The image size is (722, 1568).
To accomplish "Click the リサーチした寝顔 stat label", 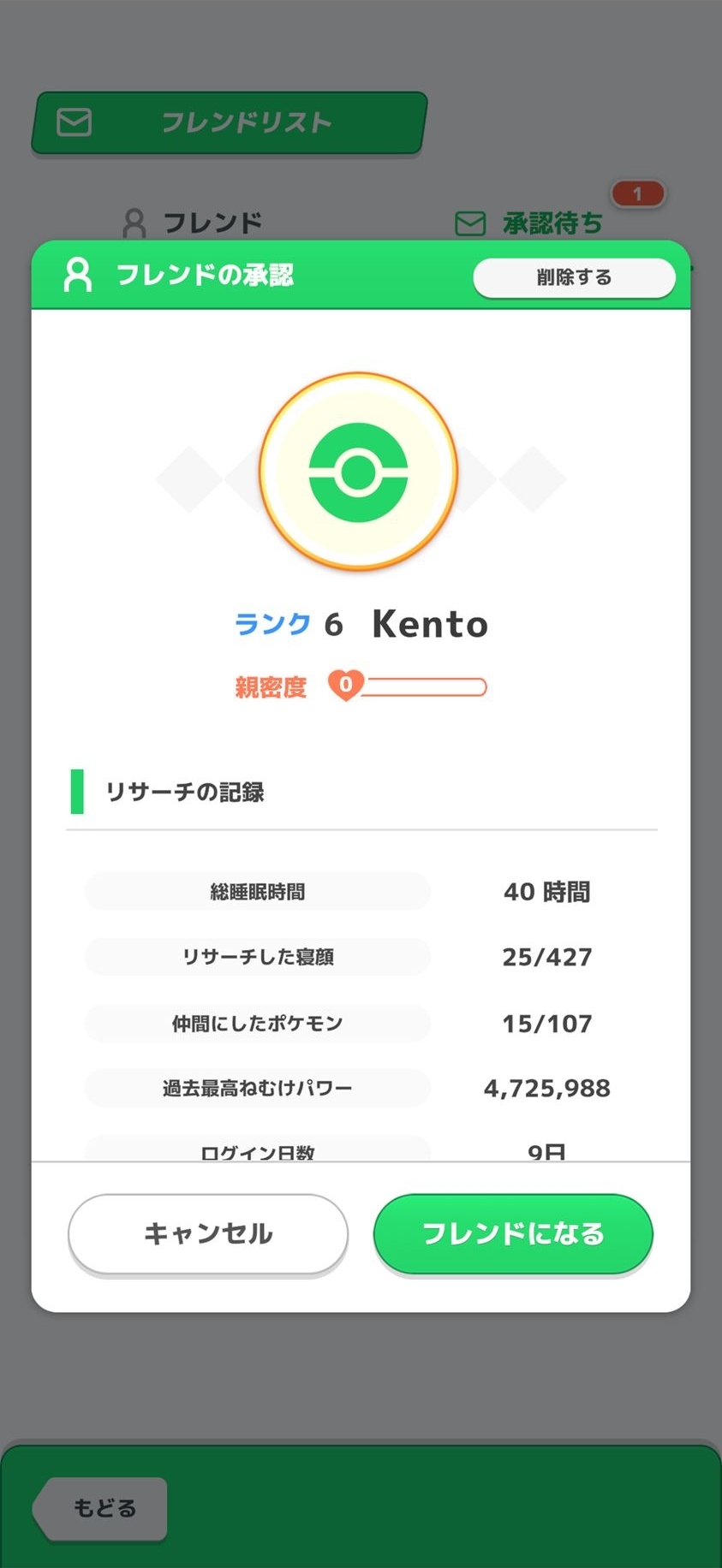I will (x=257, y=957).
